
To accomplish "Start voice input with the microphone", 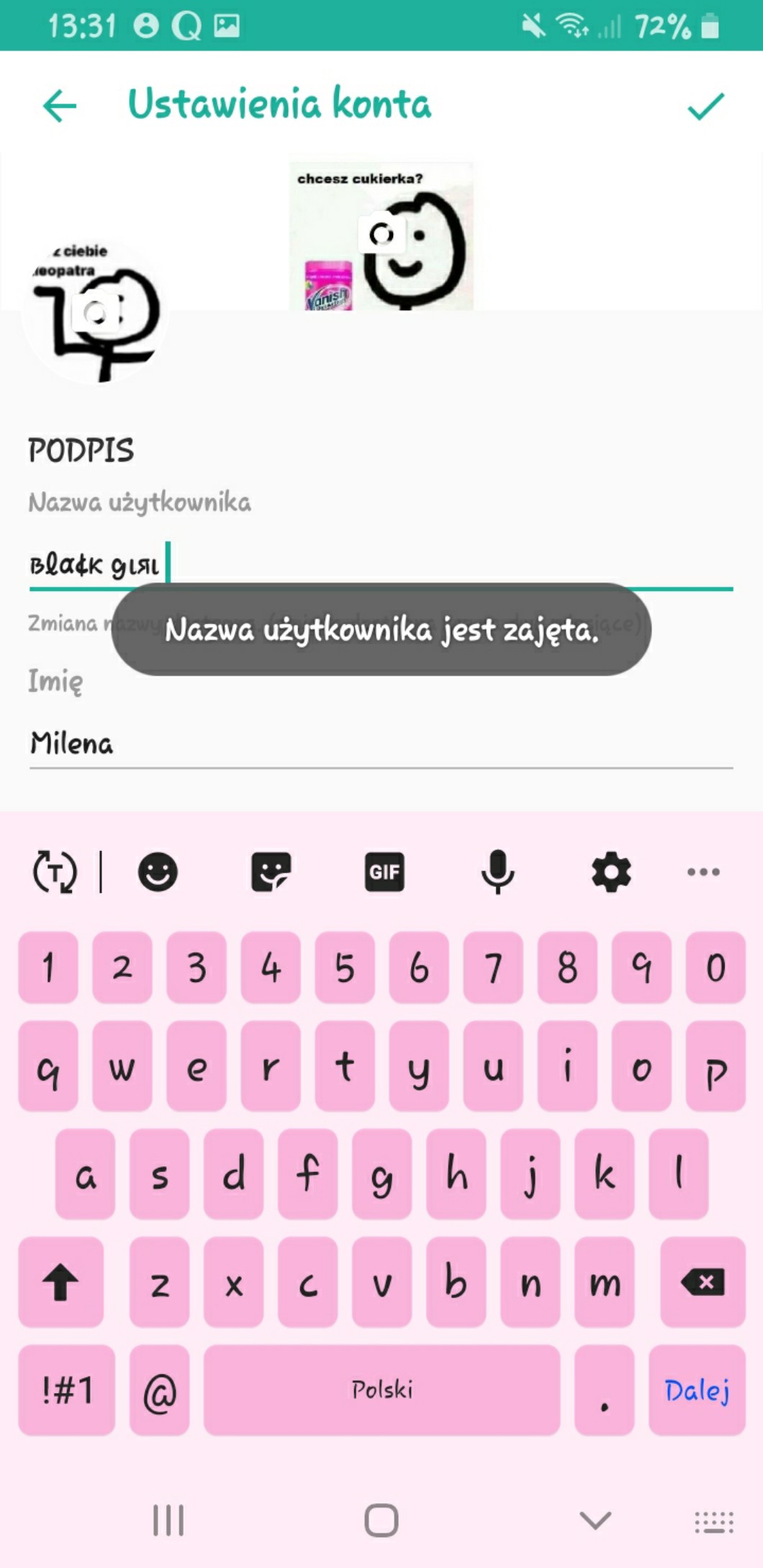I will click(x=497, y=872).
